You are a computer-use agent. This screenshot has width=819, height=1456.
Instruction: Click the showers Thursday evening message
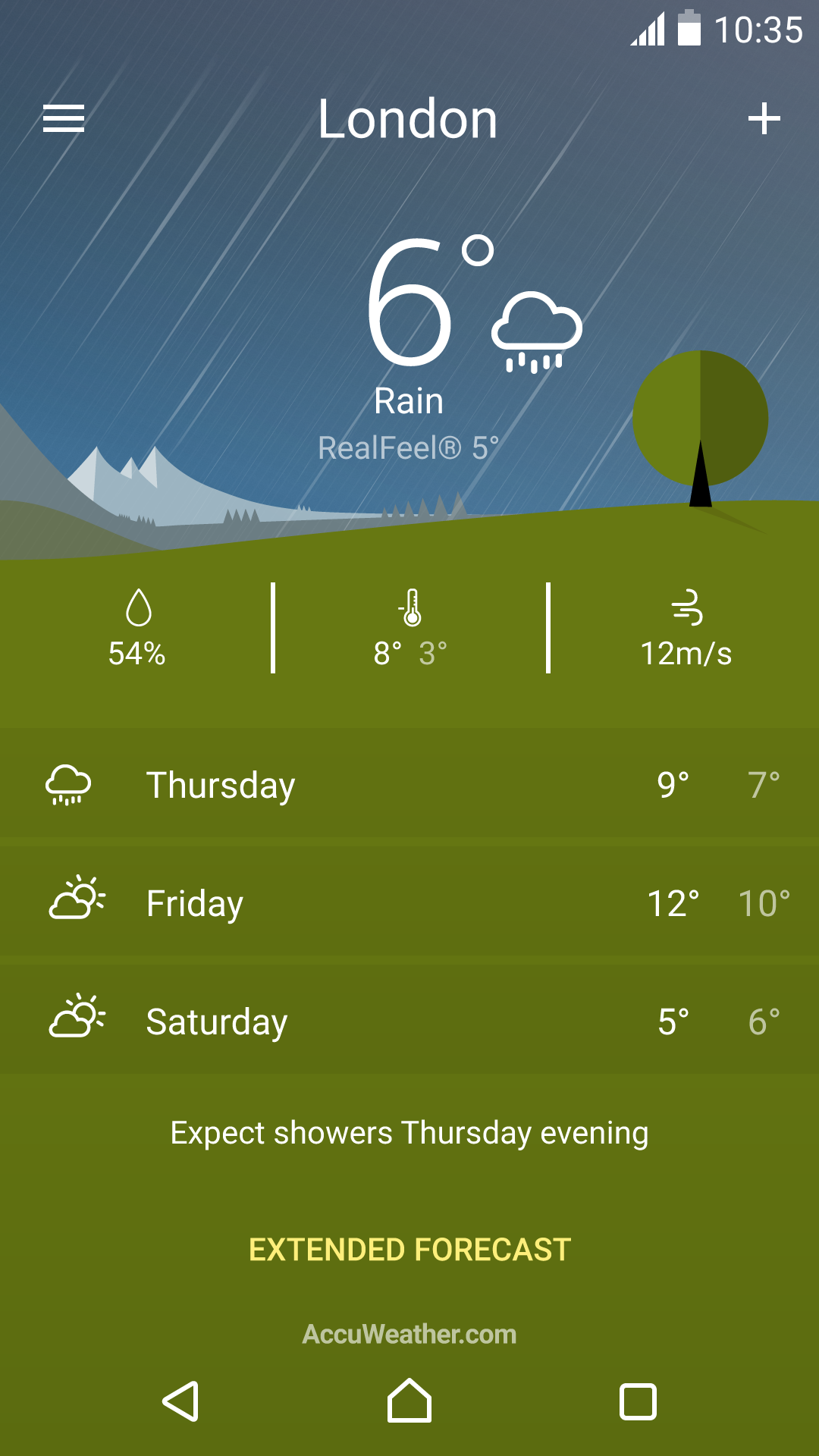point(409,1132)
